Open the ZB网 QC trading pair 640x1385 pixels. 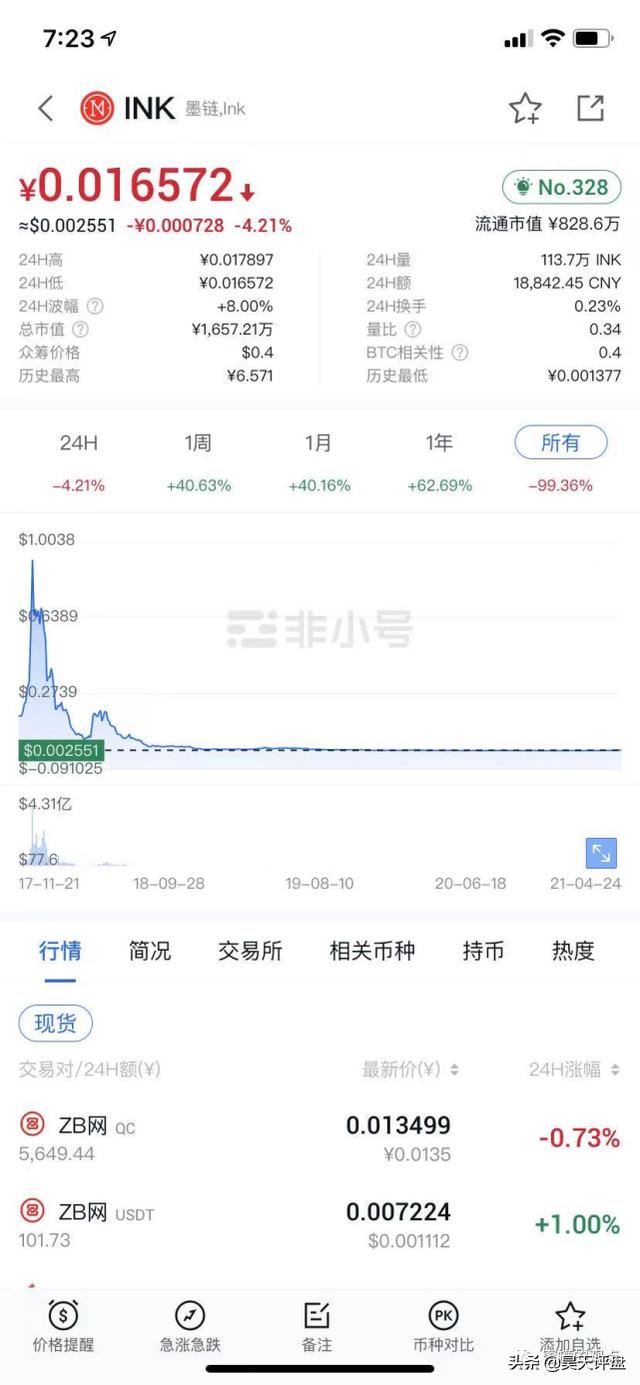320,1138
